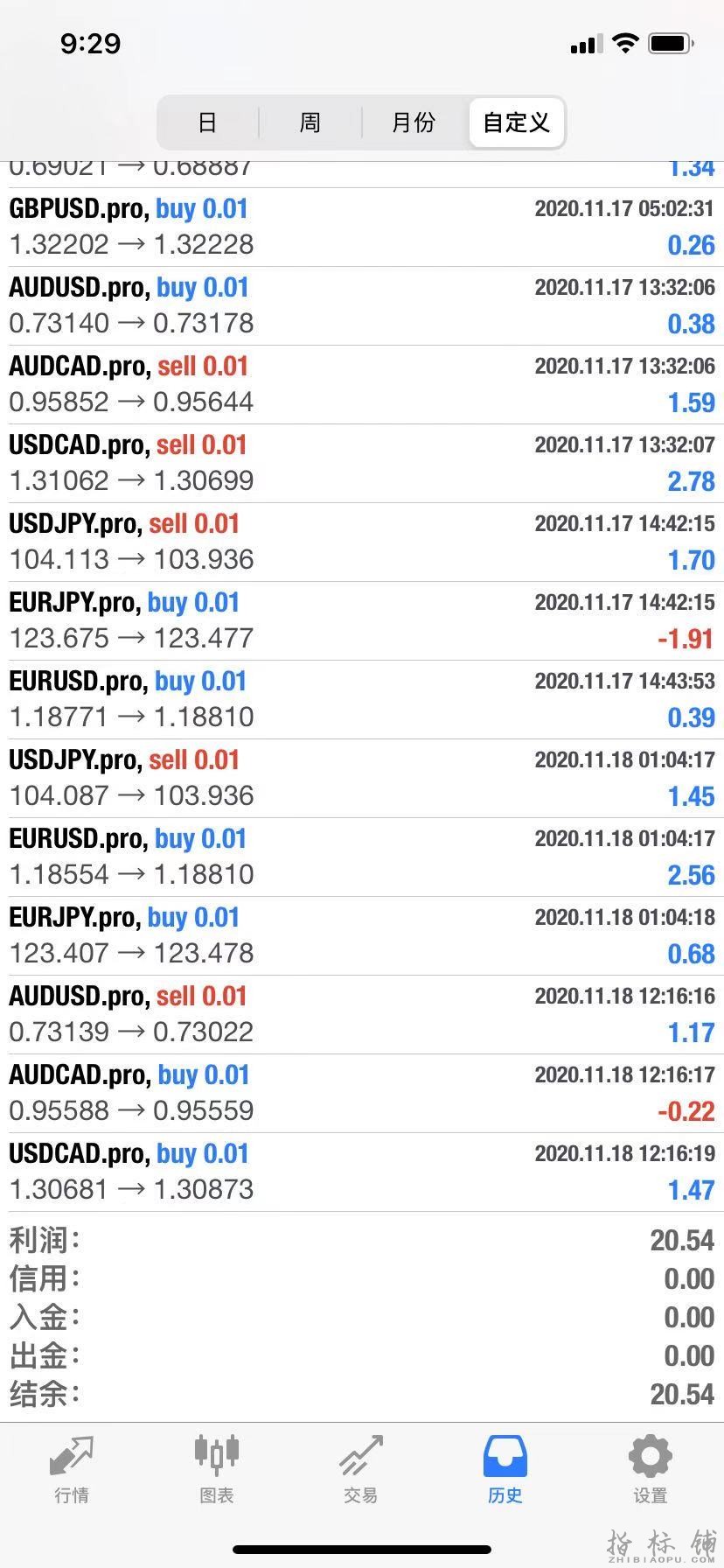Open the 设置 settings tab
The height and width of the screenshot is (1568, 724).
[x=650, y=1470]
